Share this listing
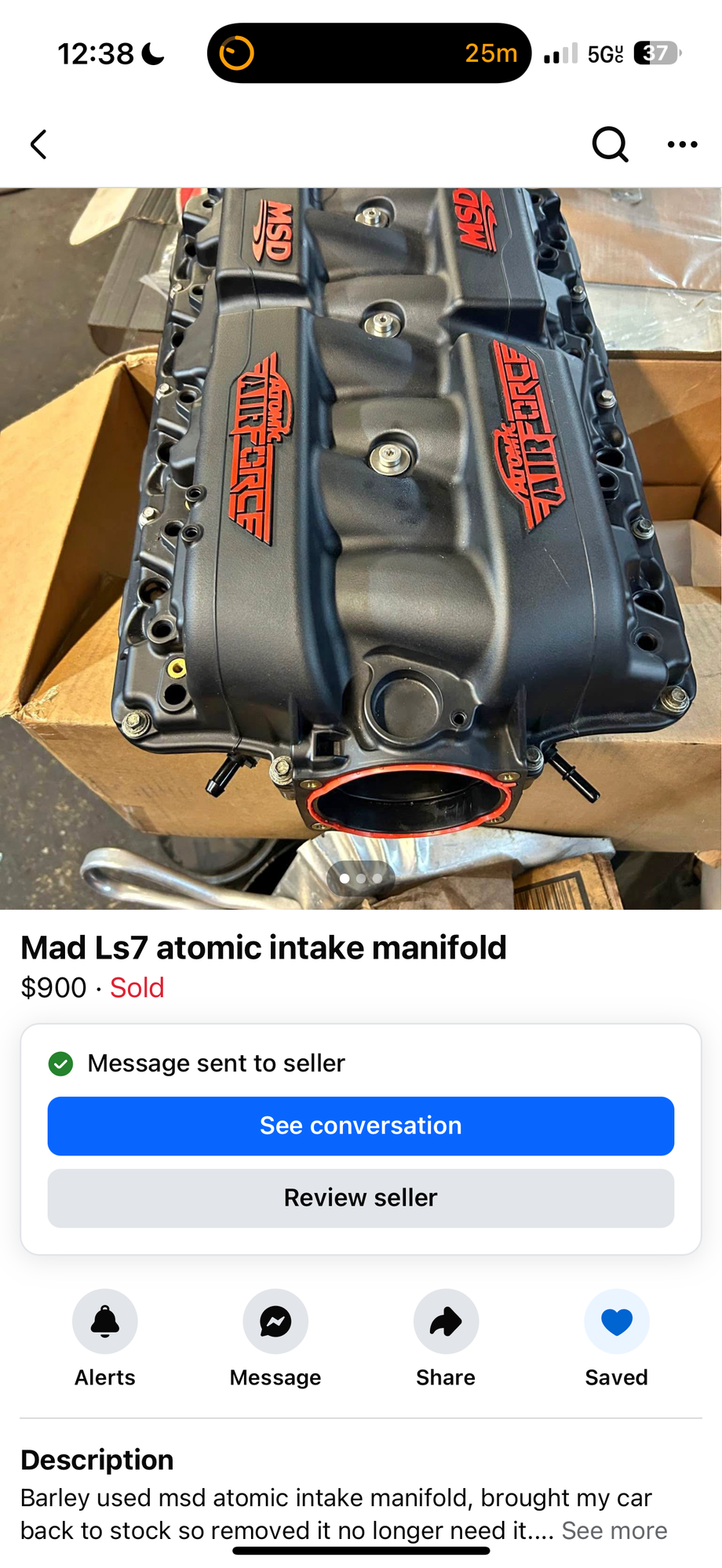Viewport: 722px width, 1568px height. pos(446,1322)
